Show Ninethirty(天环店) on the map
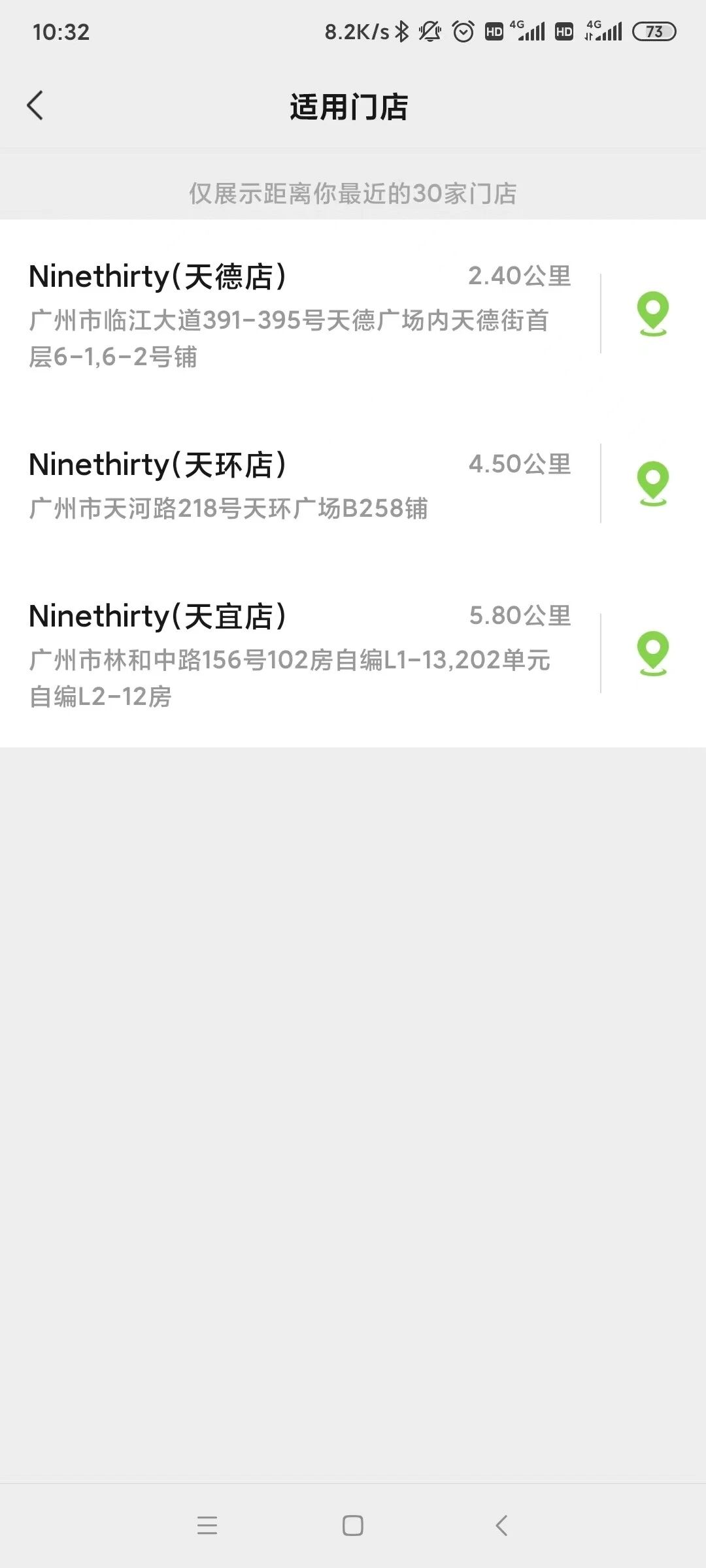Viewport: 706px width, 1568px height. 652,483
